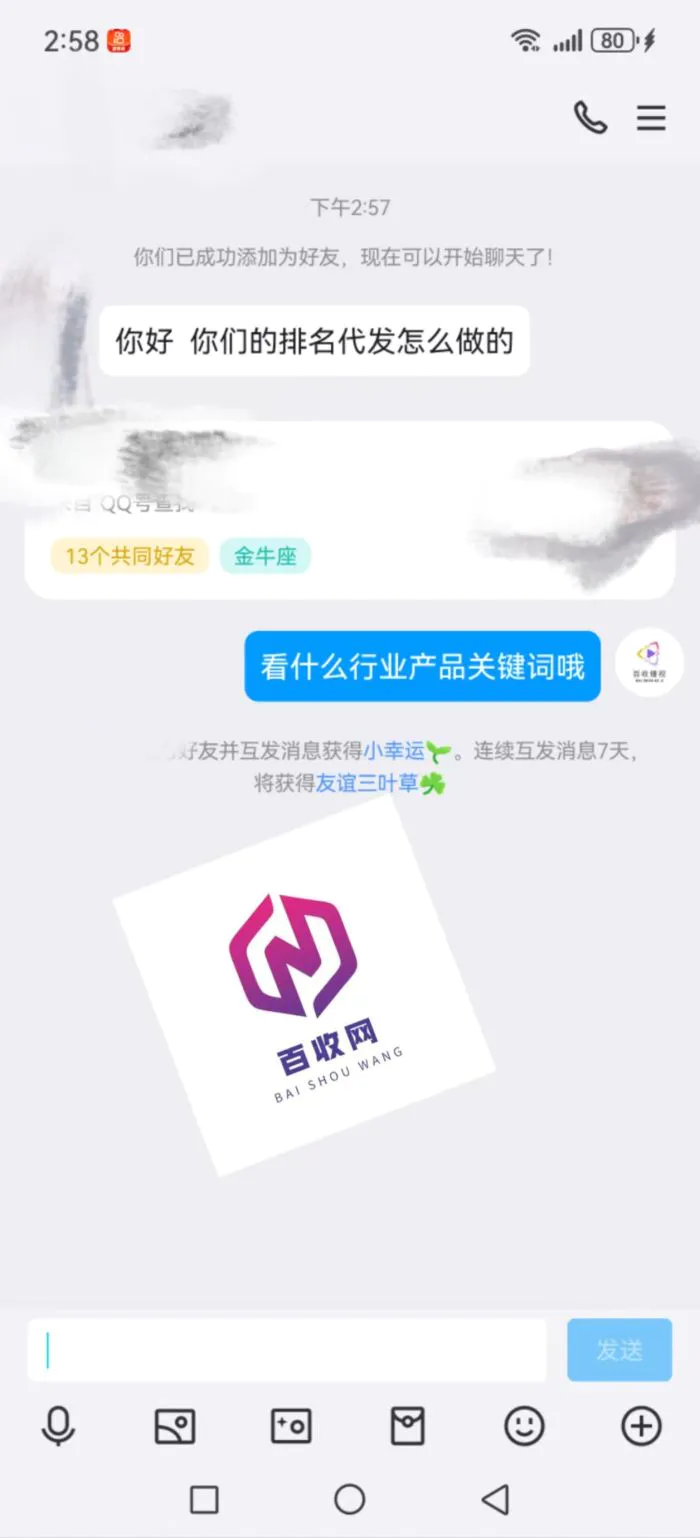Screen dimensions: 700x1538
Task: Open the red packet option
Action: coord(407,1425)
